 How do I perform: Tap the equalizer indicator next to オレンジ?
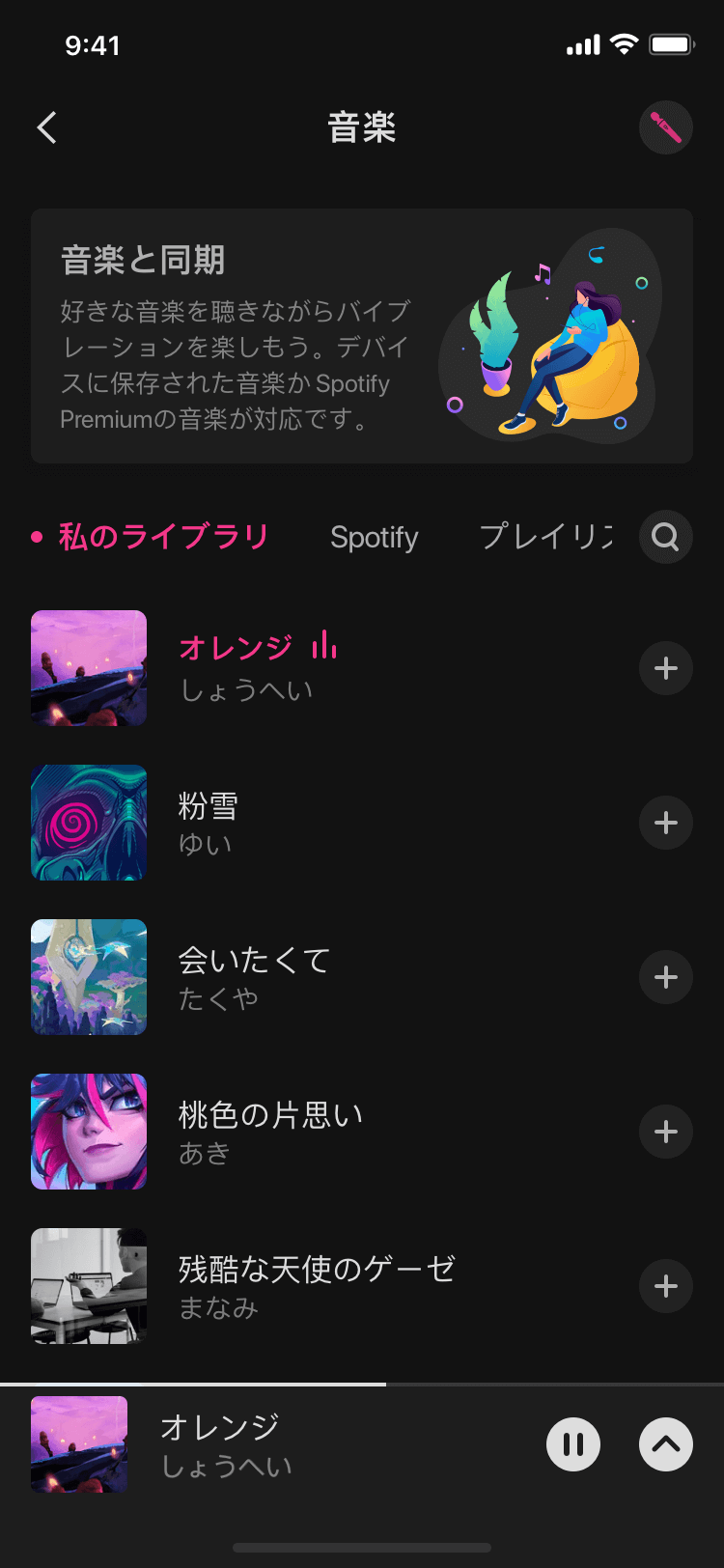(321, 649)
